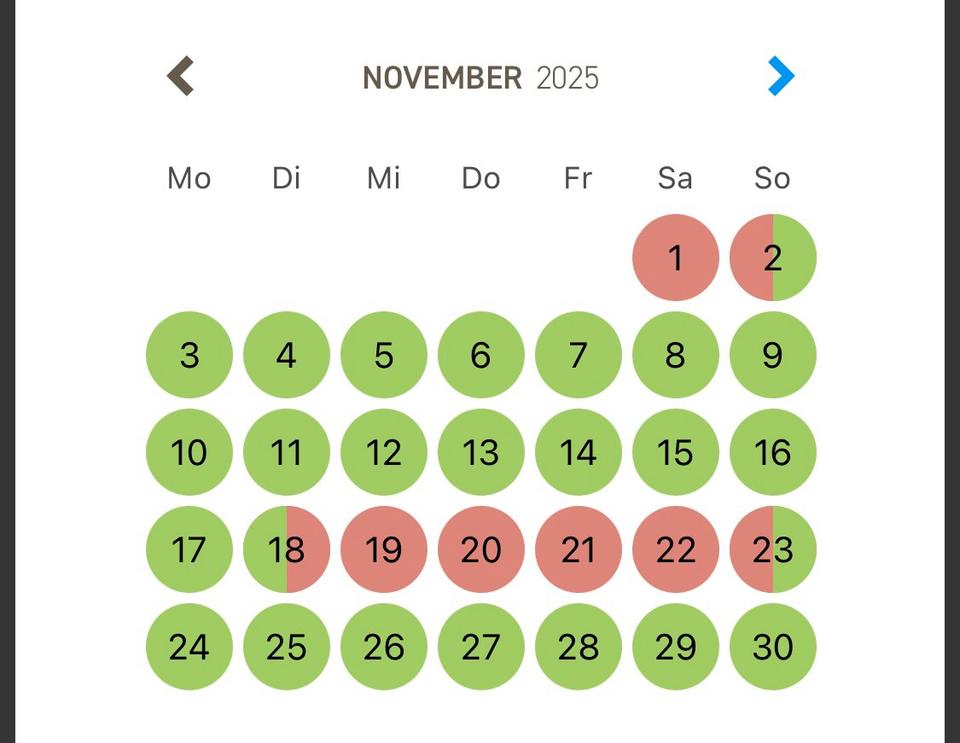
Task: Go to the previous month
Action: click(180, 76)
